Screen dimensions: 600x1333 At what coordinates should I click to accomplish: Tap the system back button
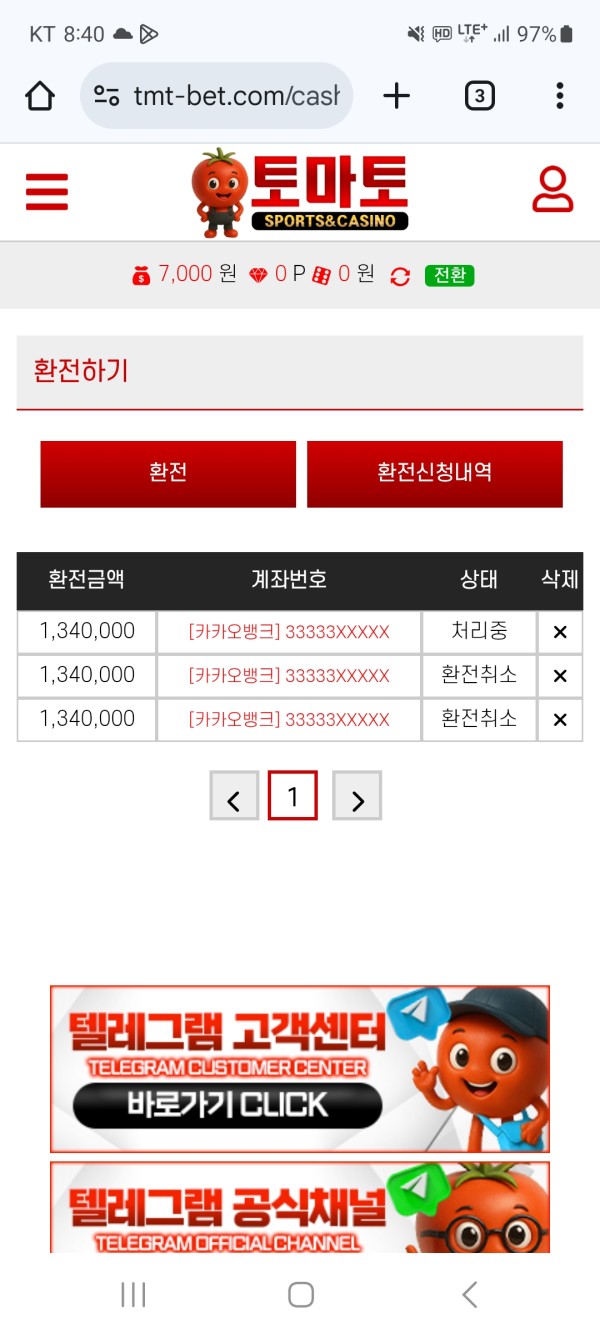(469, 1294)
